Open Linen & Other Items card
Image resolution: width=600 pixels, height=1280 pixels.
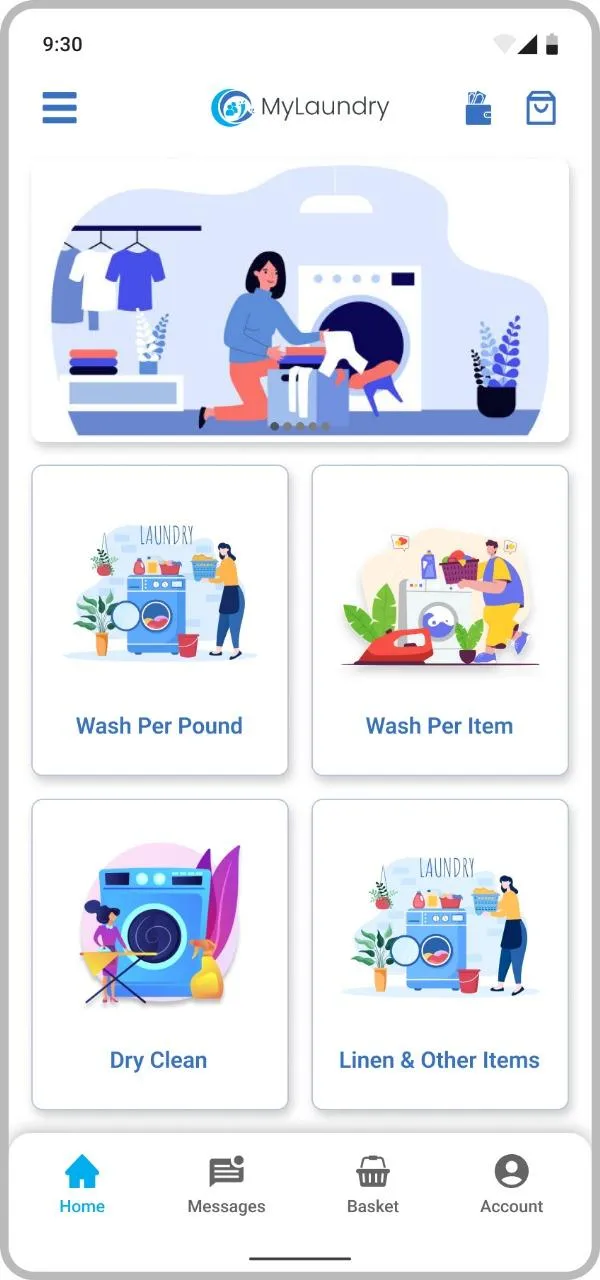[440, 954]
